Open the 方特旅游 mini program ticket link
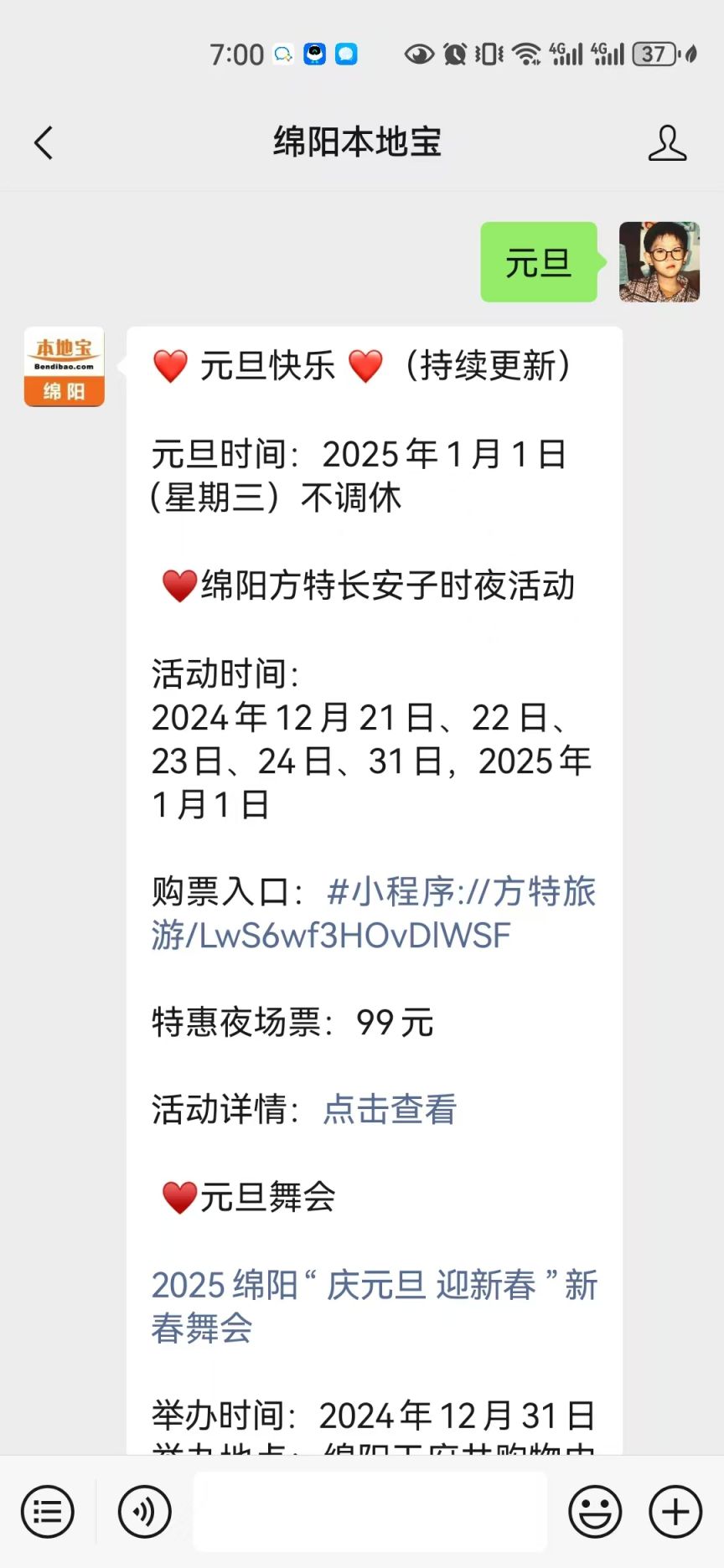The image size is (724, 1568). [x=374, y=913]
